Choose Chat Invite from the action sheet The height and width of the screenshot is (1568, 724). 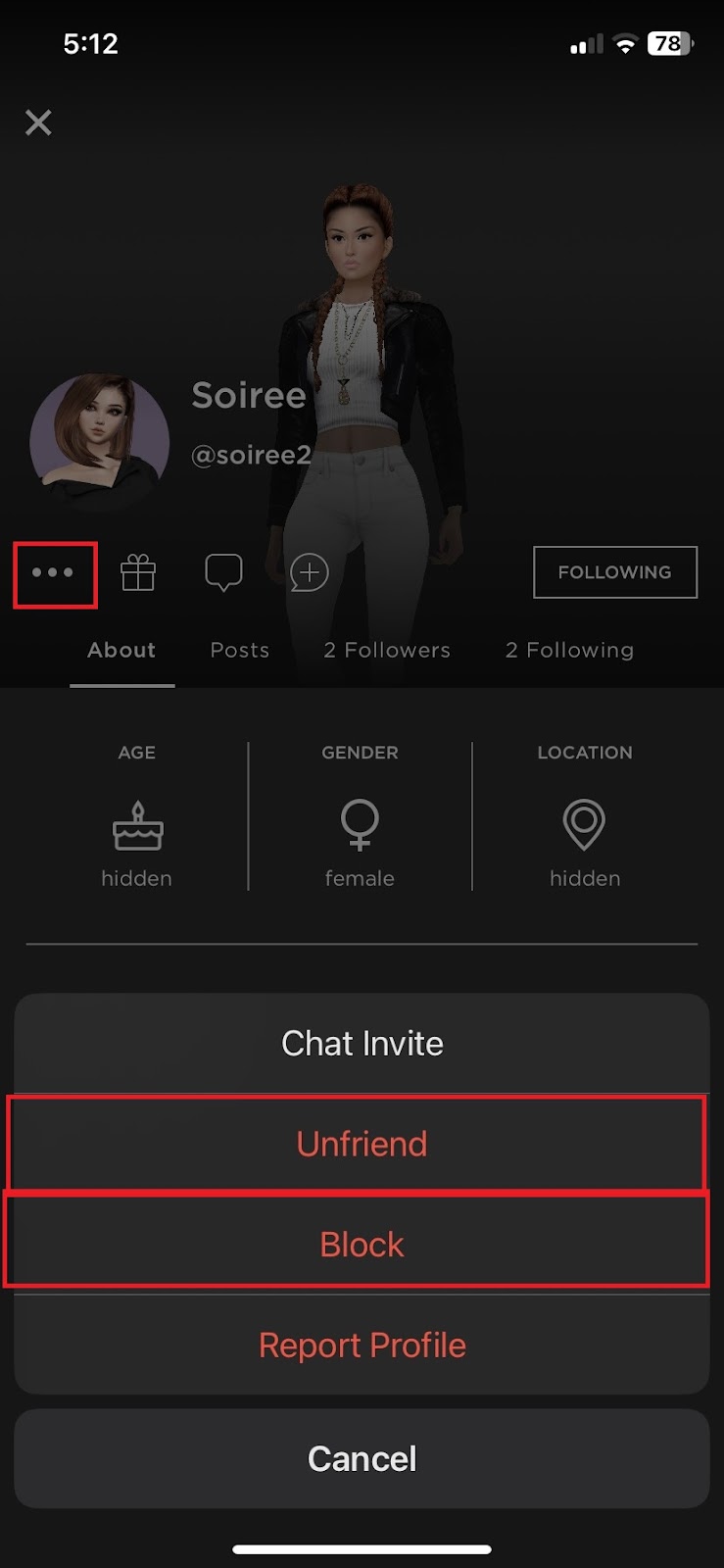click(362, 1044)
